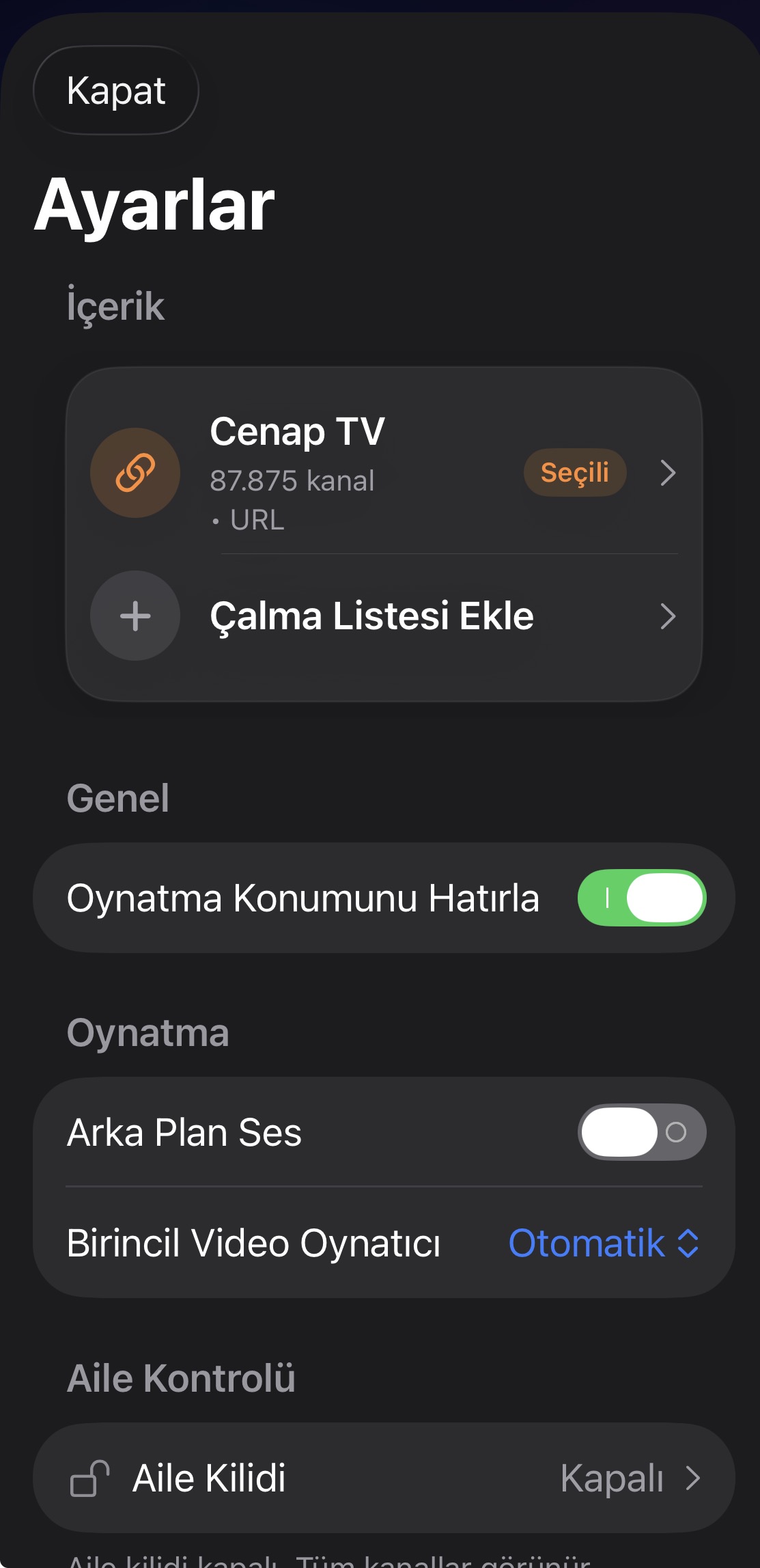The width and height of the screenshot is (760, 1568).
Task: Click the plus icon for Çalma Listesi Ekle
Action: click(135, 616)
